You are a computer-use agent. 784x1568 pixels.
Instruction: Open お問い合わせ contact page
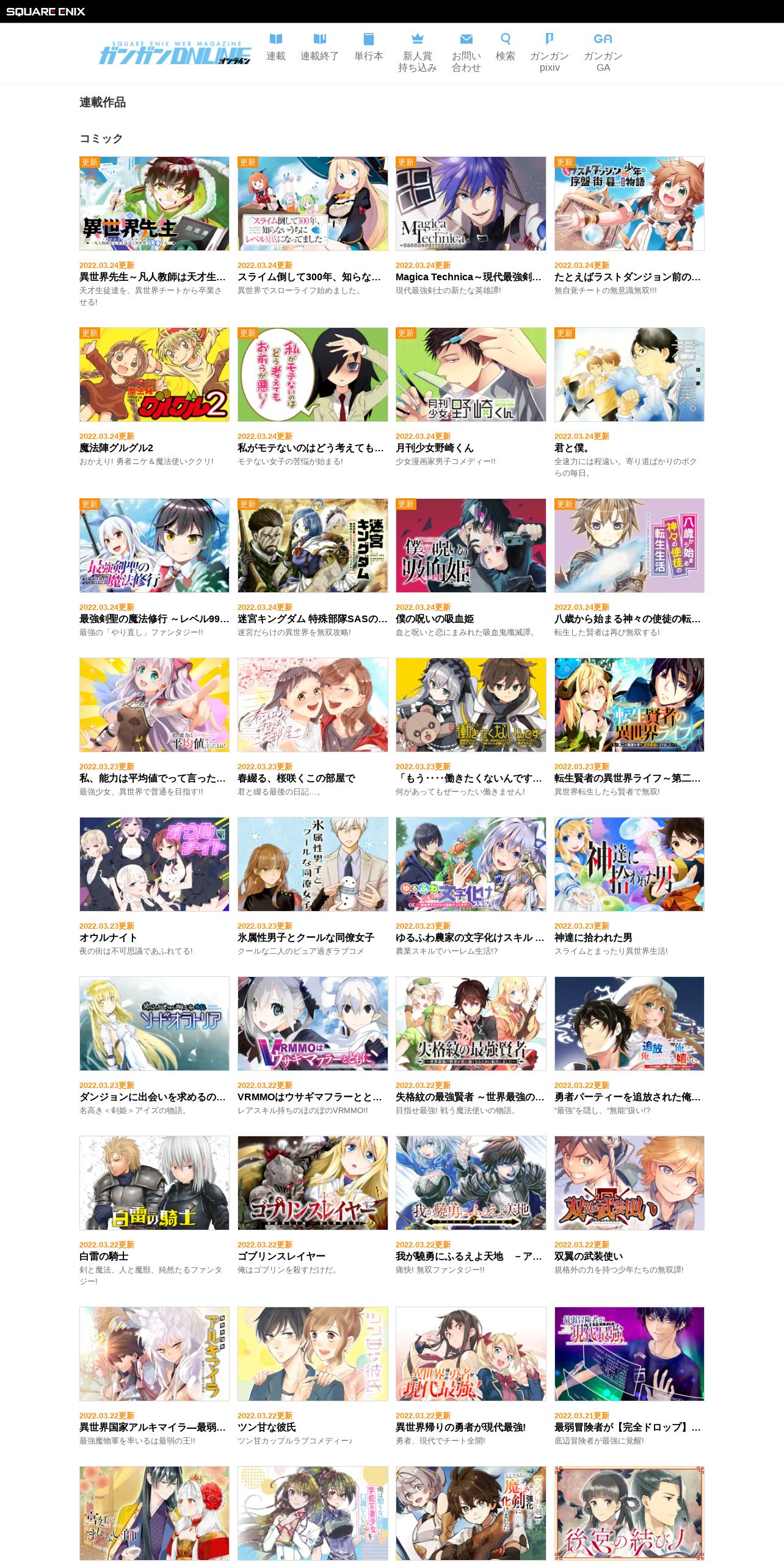466,53
